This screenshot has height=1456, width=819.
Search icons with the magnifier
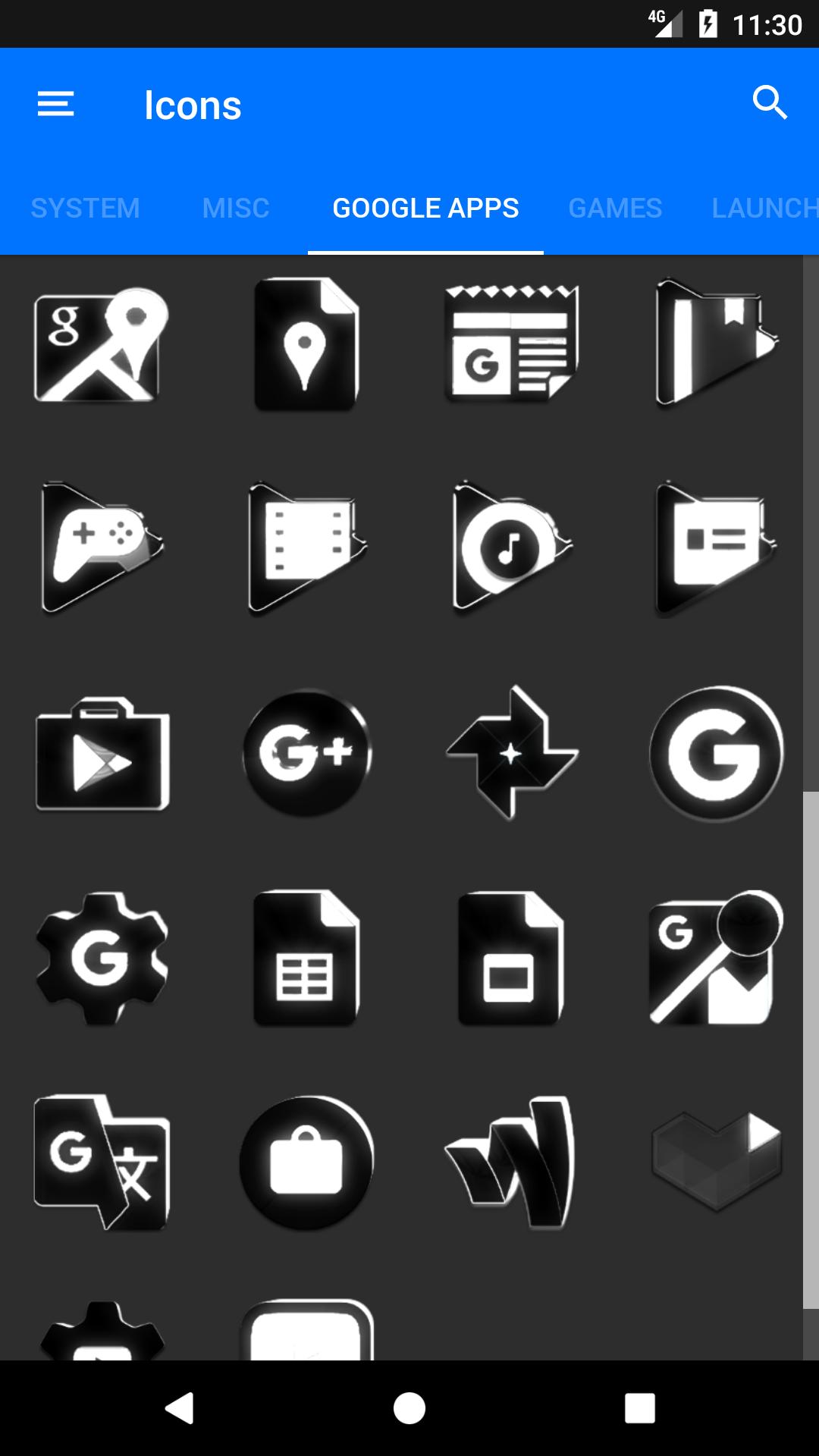(770, 102)
